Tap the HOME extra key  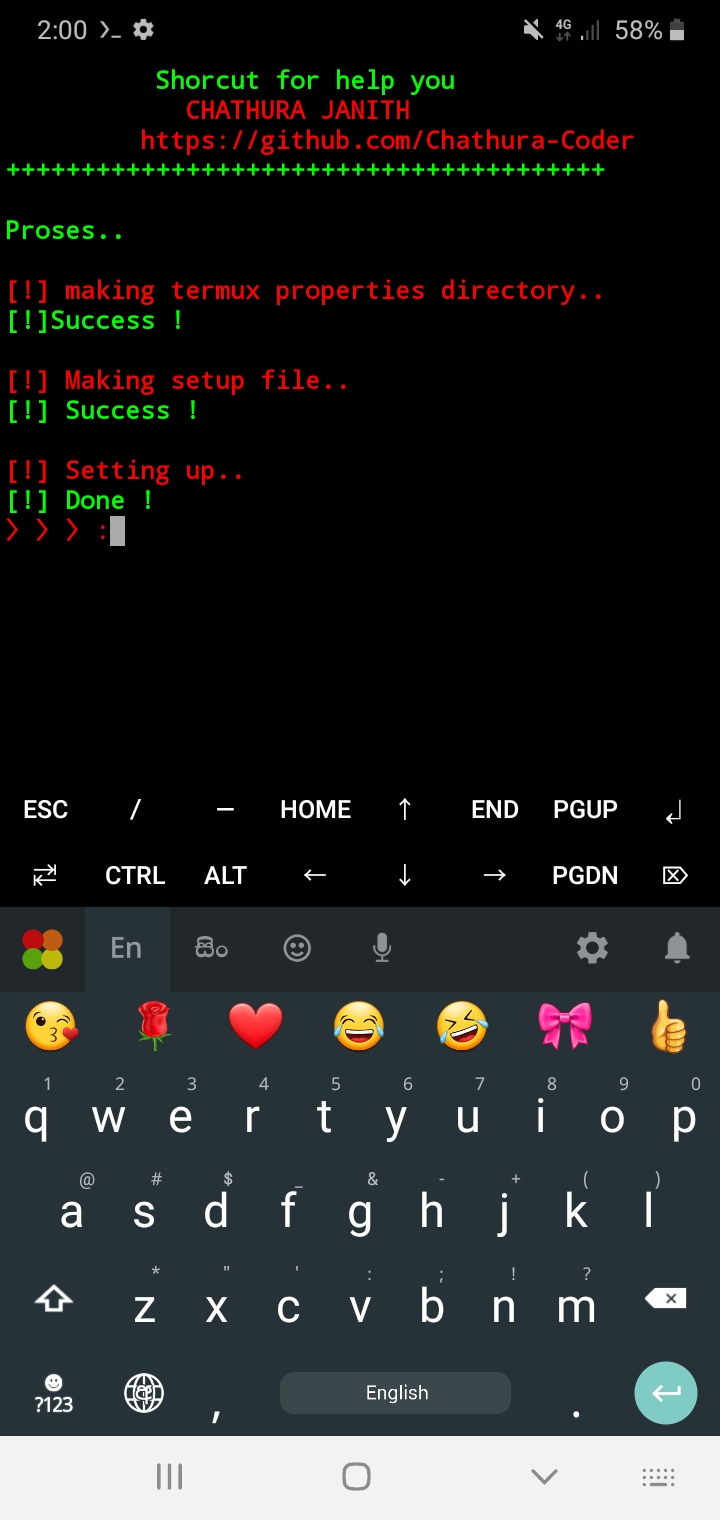pos(315,809)
